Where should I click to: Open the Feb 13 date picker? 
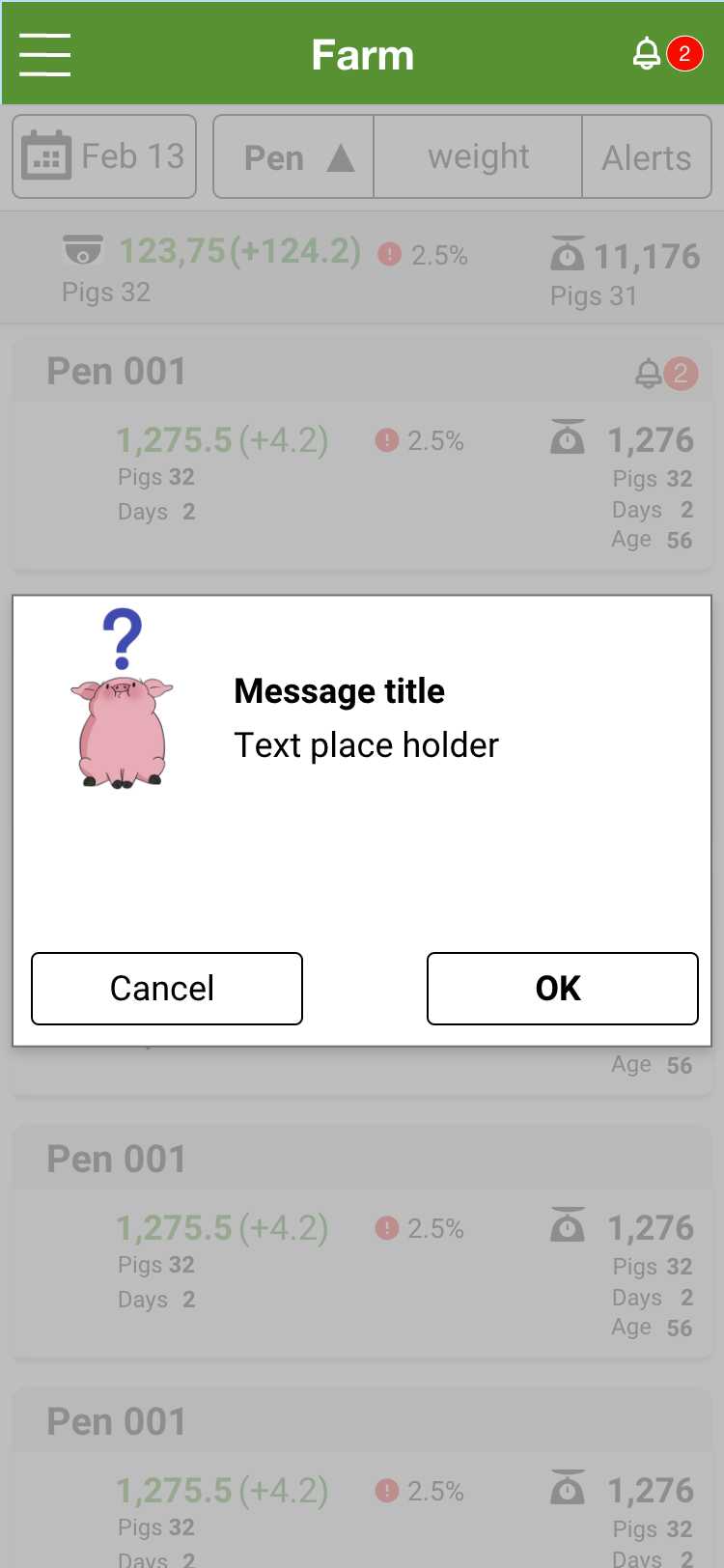pyautogui.click(x=104, y=156)
